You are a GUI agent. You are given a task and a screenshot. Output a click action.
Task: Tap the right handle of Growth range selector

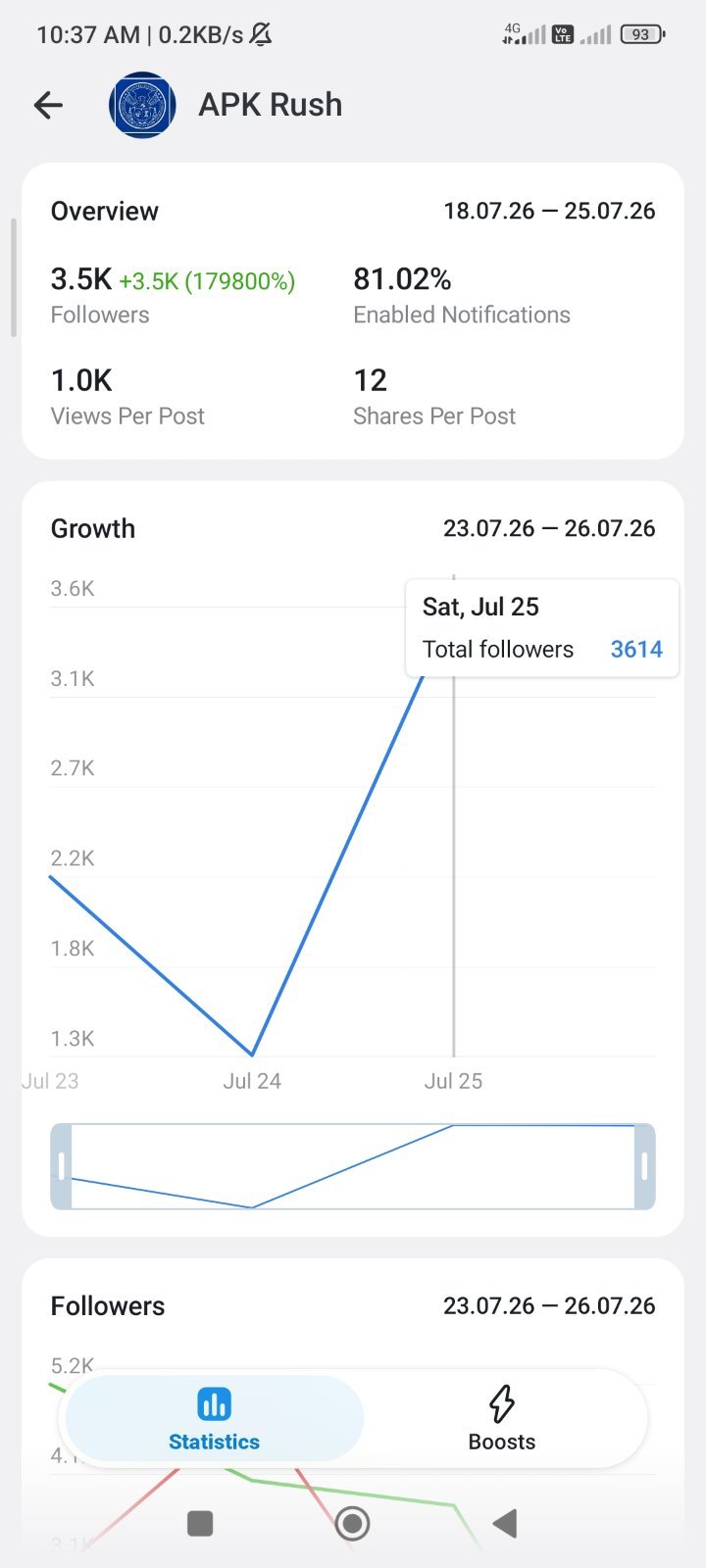click(x=644, y=1166)
